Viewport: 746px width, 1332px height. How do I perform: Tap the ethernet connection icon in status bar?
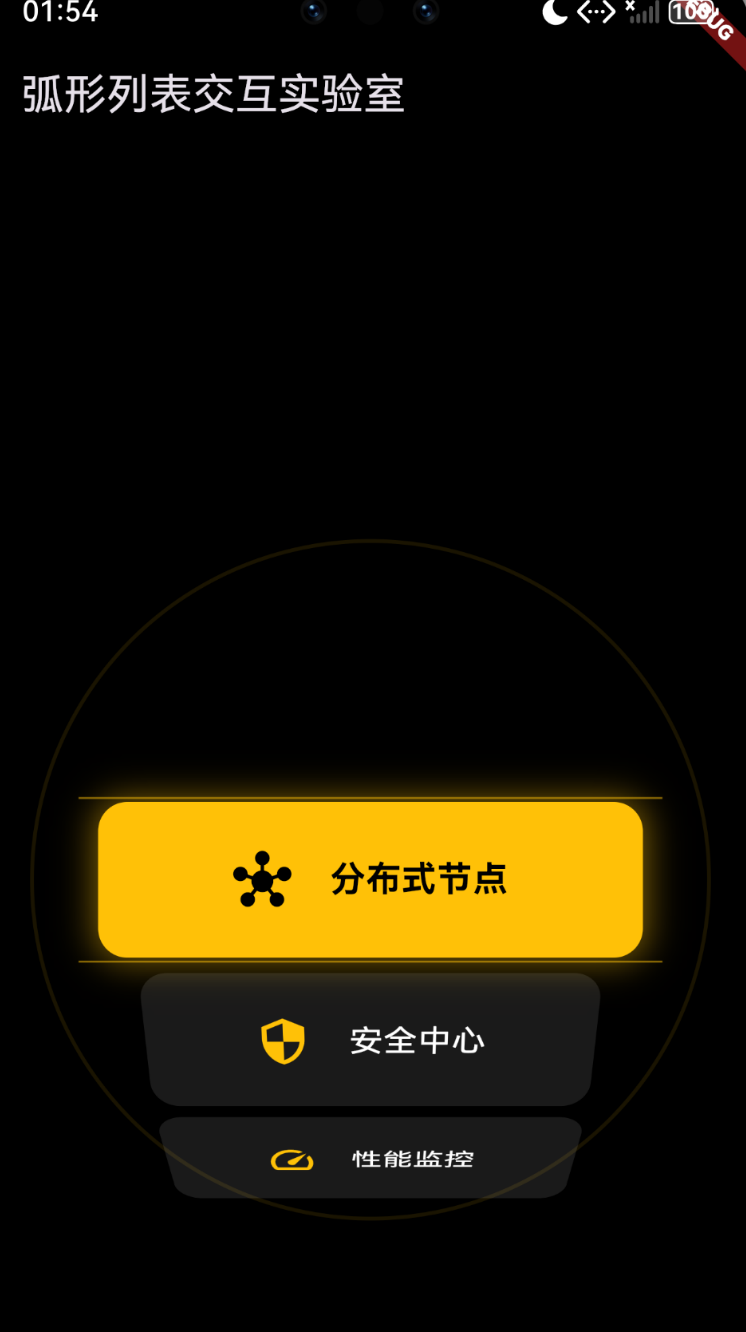594,13
